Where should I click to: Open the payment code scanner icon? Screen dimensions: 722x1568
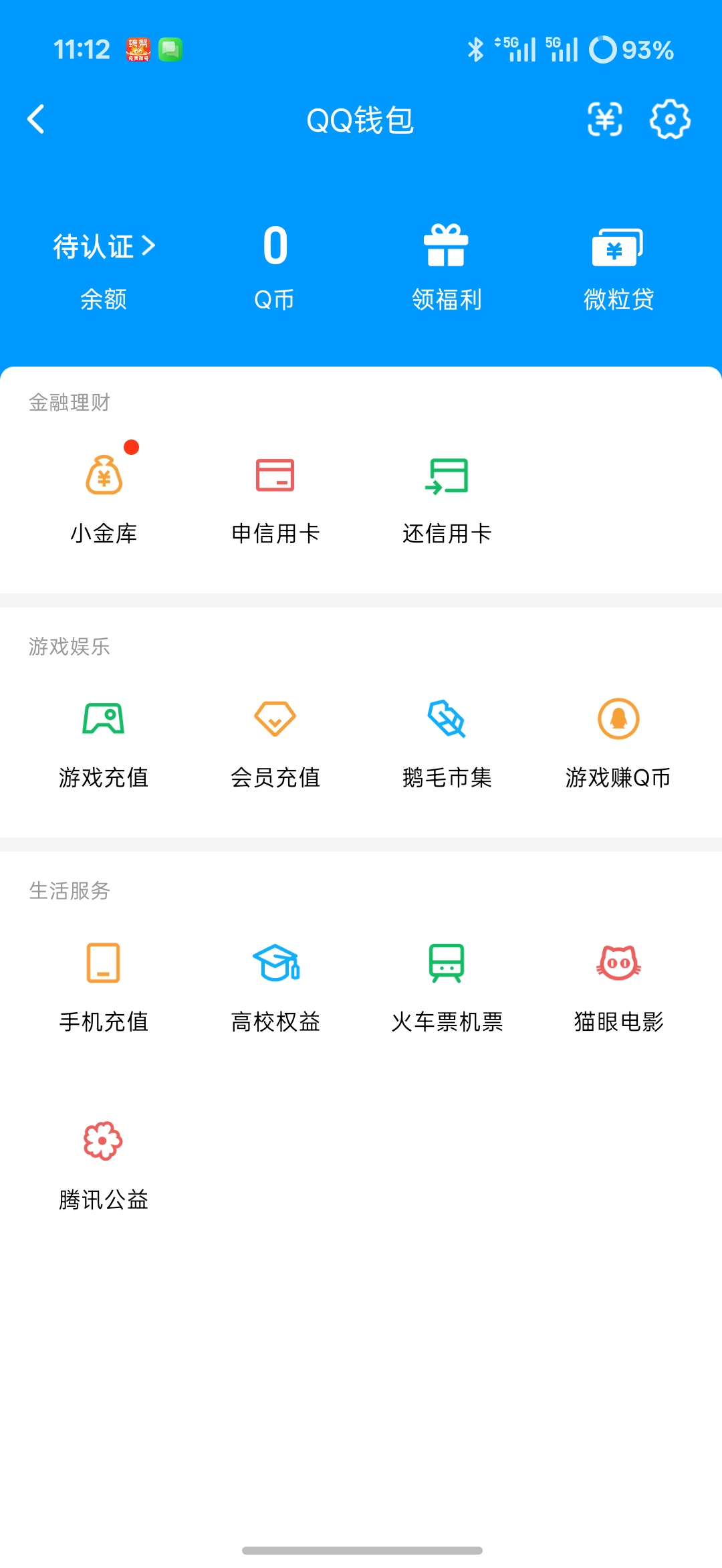pos(605,120)
